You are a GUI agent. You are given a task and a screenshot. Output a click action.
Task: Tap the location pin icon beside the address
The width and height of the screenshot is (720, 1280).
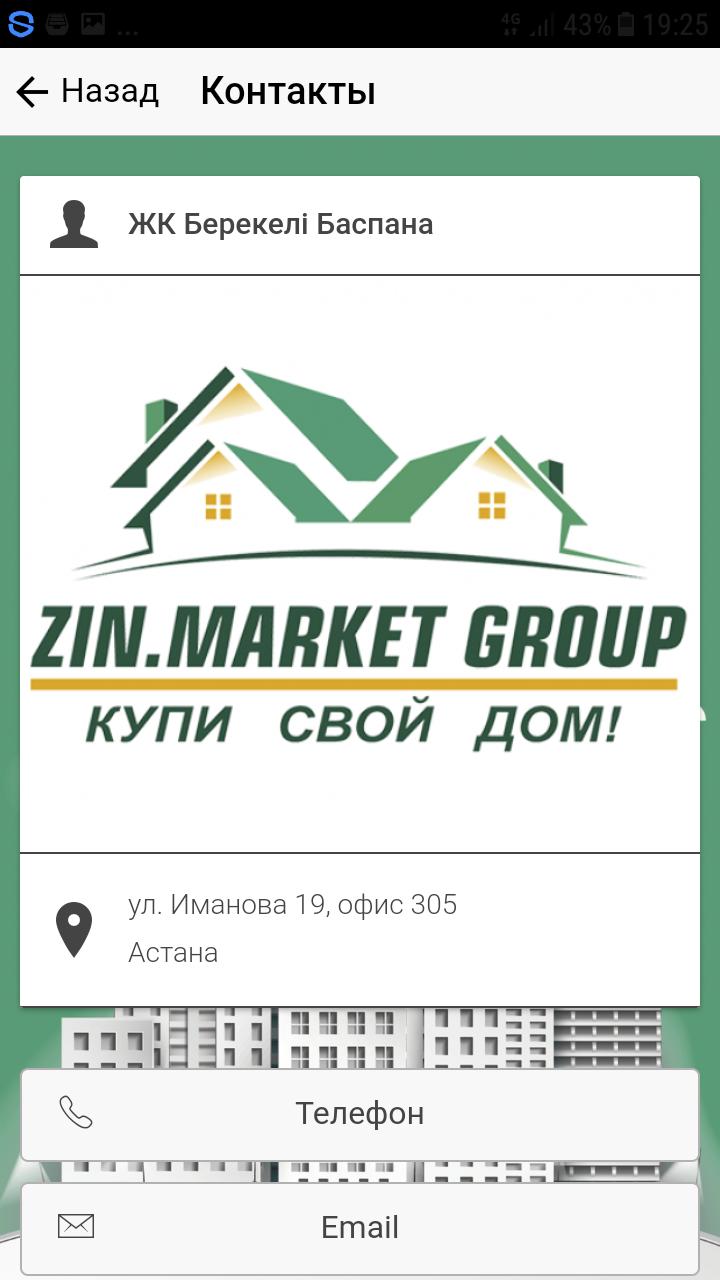click(74, 928)
